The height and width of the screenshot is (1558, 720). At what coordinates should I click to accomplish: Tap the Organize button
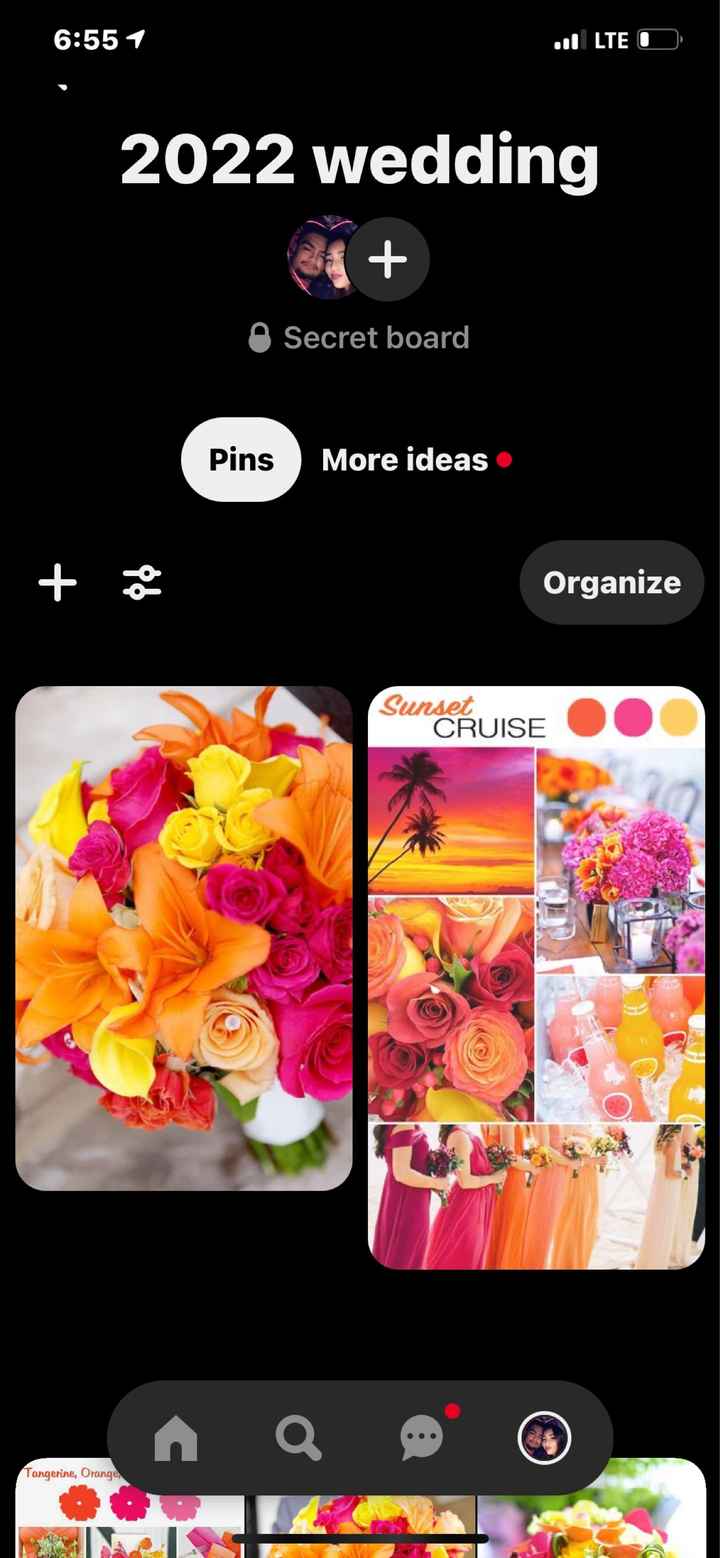point(611,582)
